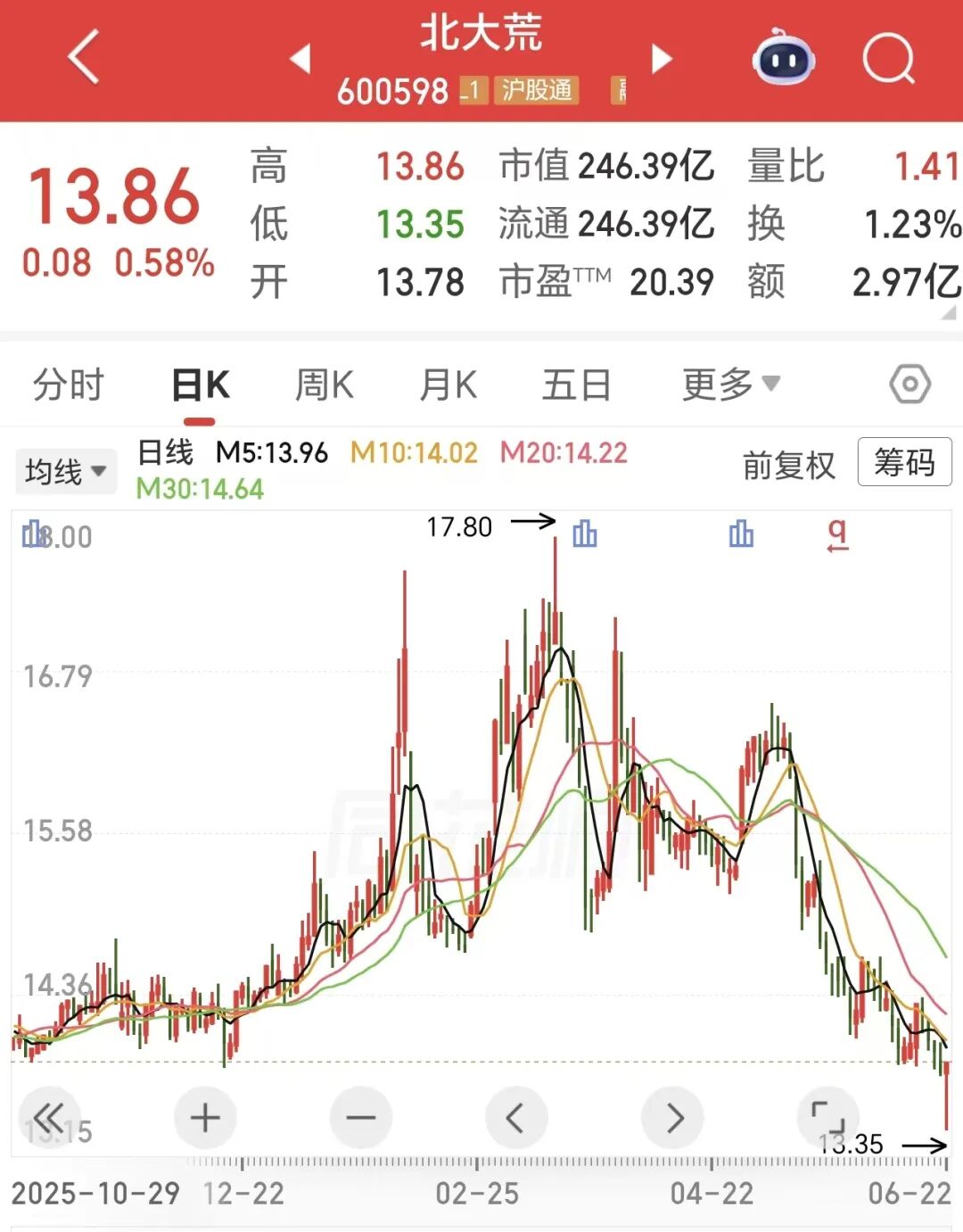
Task: Open chart settings hexagon icon
Action: [909, 384]
